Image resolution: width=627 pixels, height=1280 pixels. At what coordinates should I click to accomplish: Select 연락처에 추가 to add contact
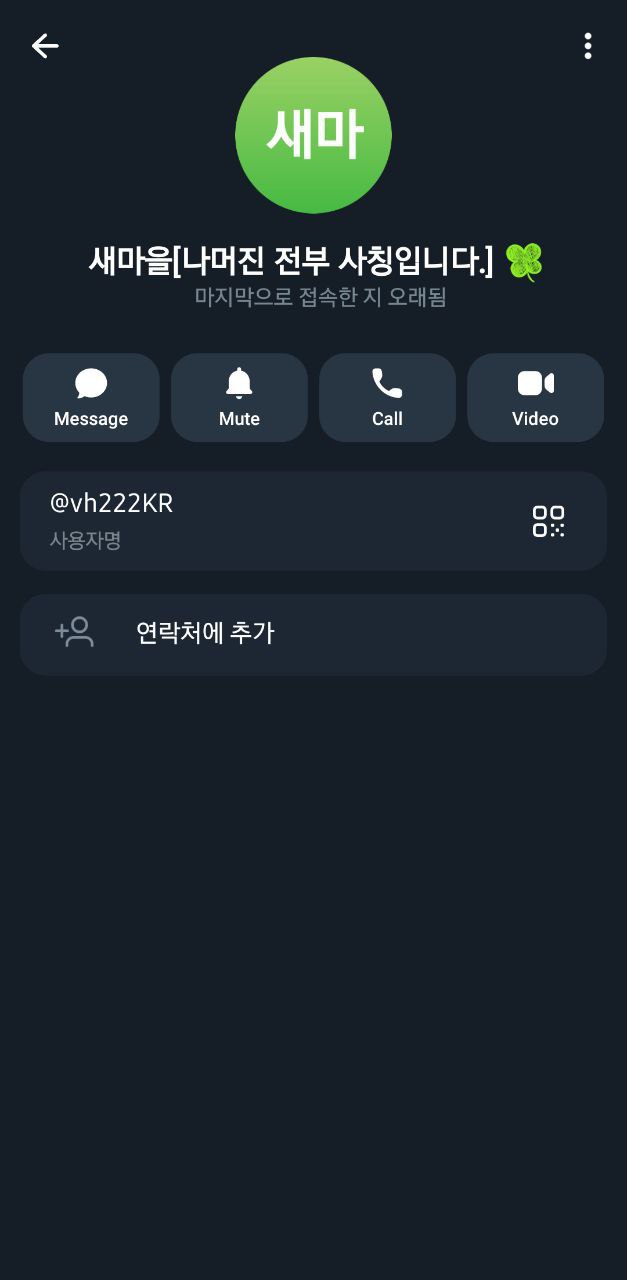point(313,634)
